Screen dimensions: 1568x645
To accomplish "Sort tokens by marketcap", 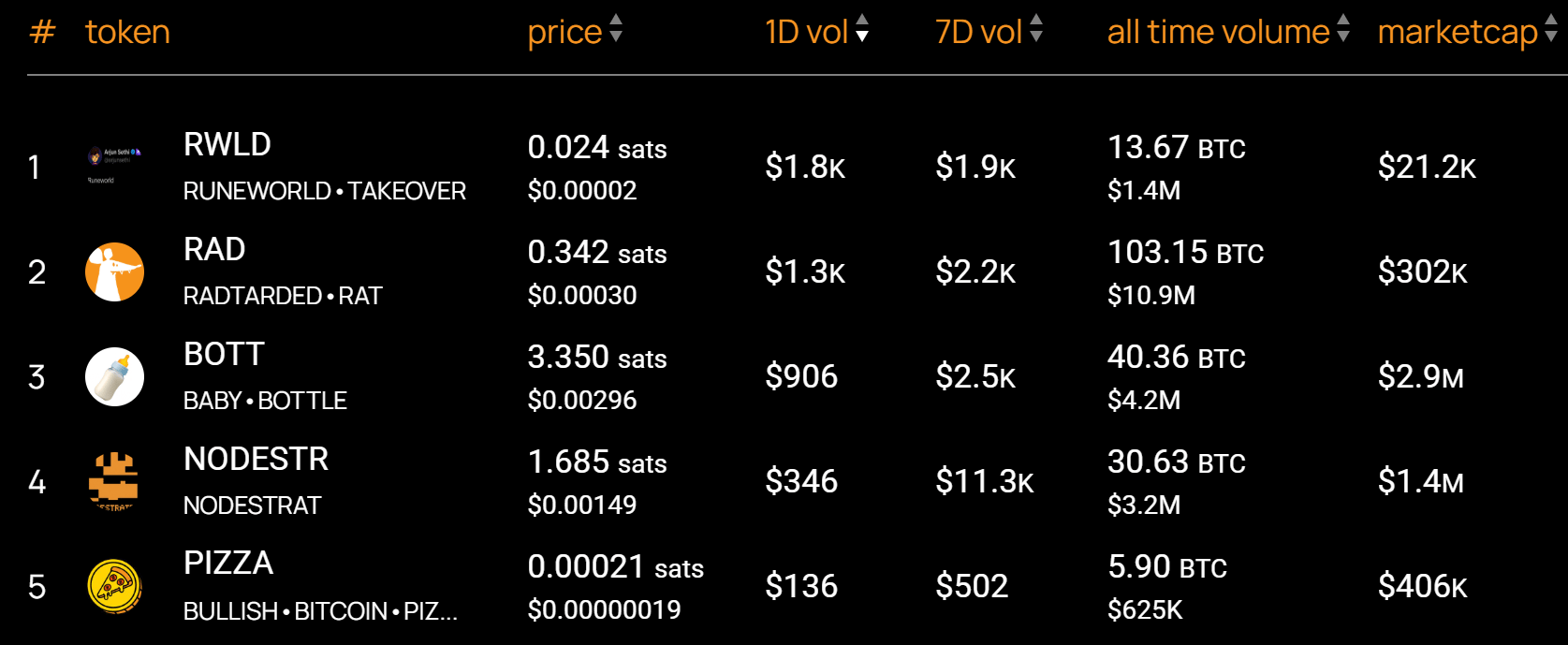I will [1465, 32].
